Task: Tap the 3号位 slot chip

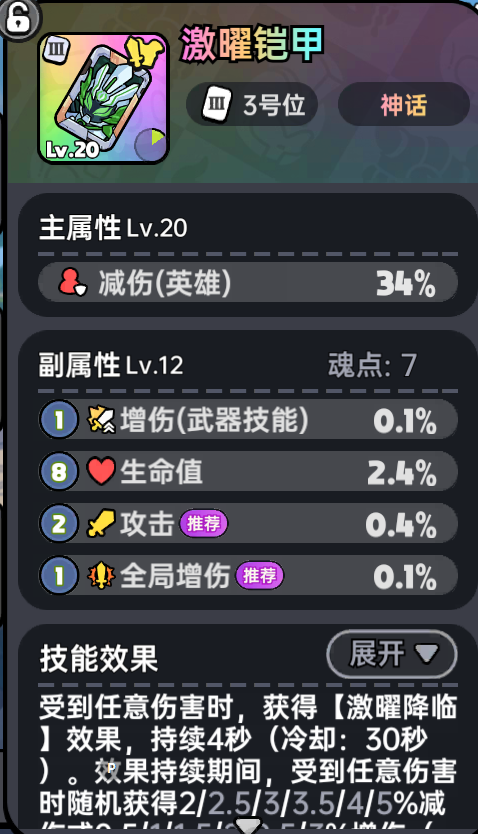Action: coord(252,104)
